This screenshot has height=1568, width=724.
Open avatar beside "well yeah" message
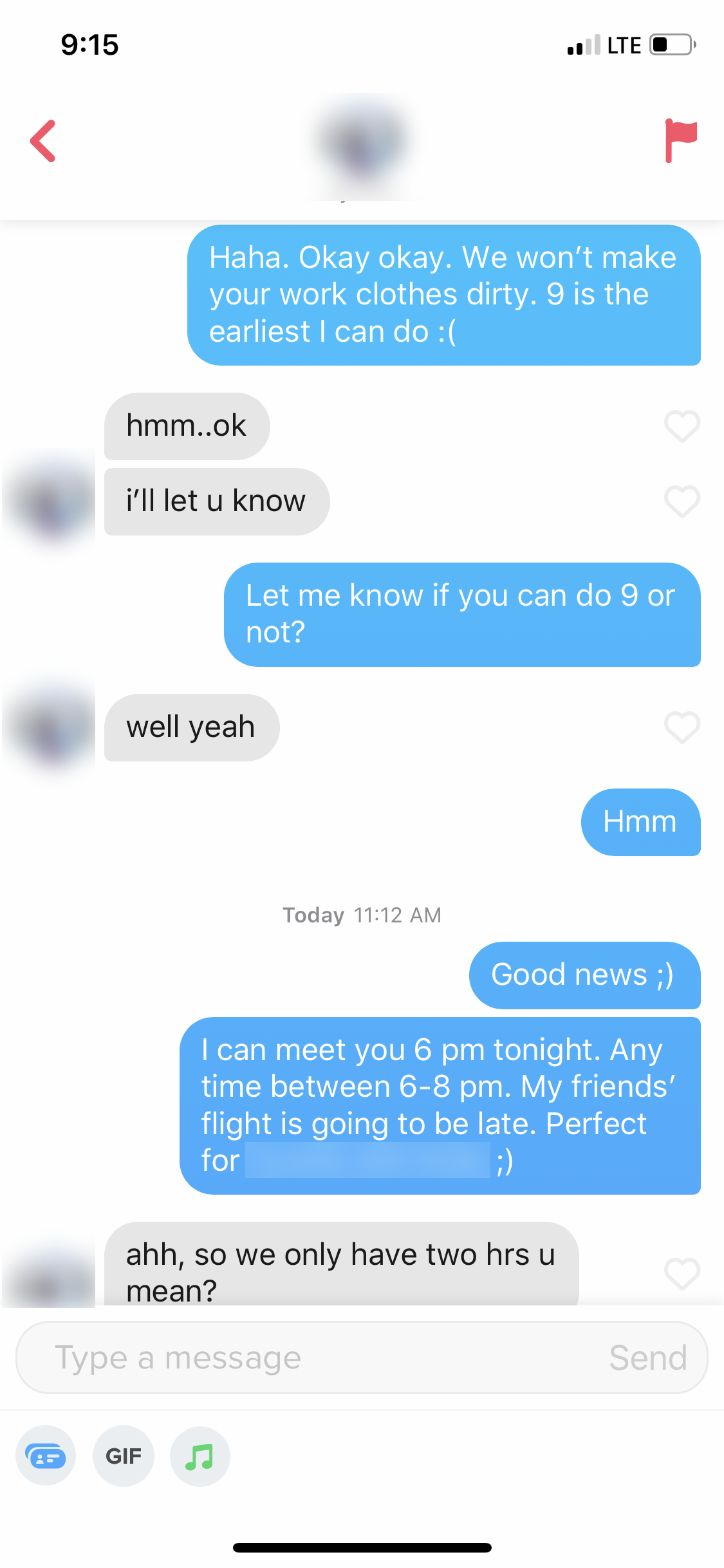point(49,727)
